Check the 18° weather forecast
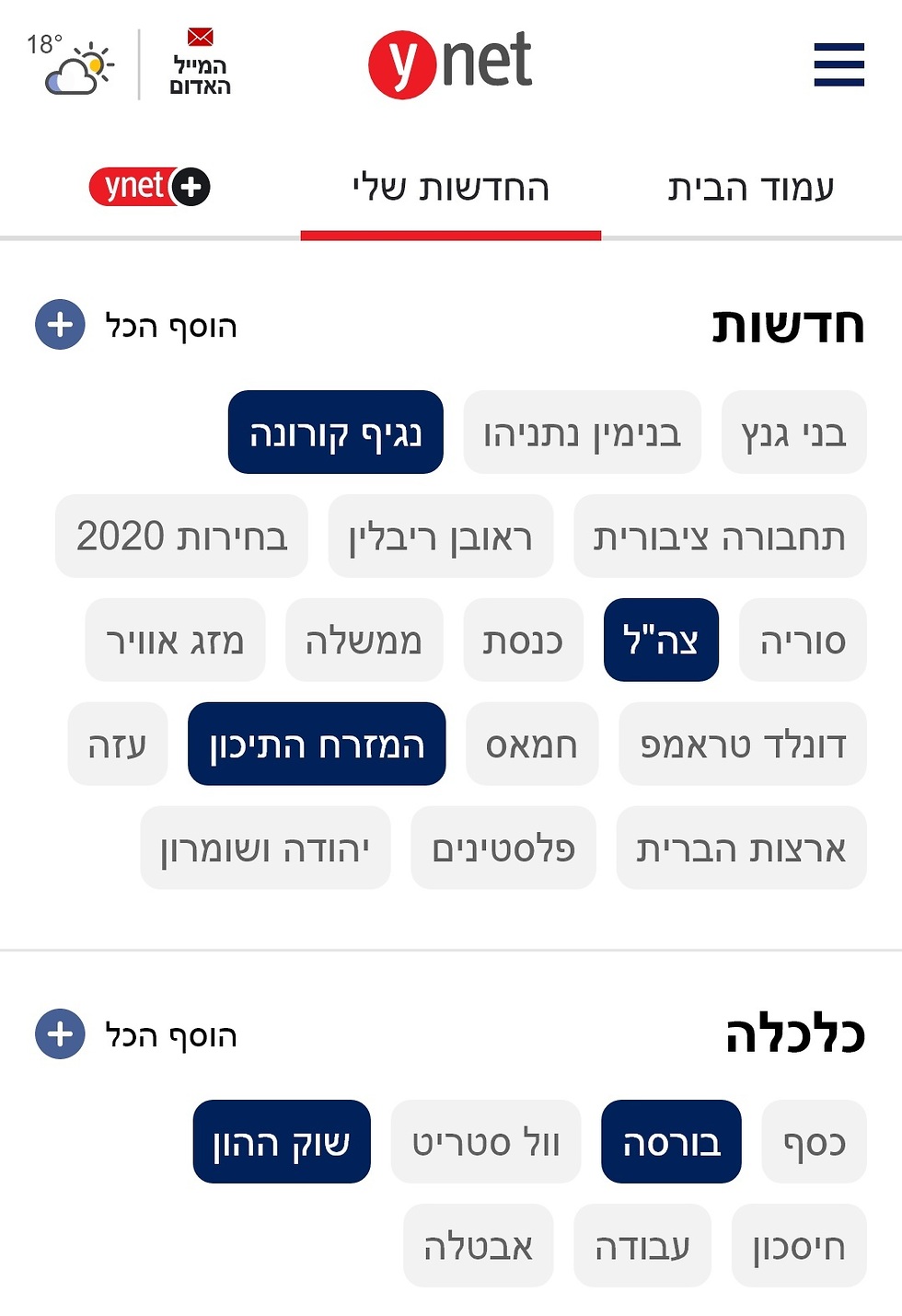 (x=71, y=64)
